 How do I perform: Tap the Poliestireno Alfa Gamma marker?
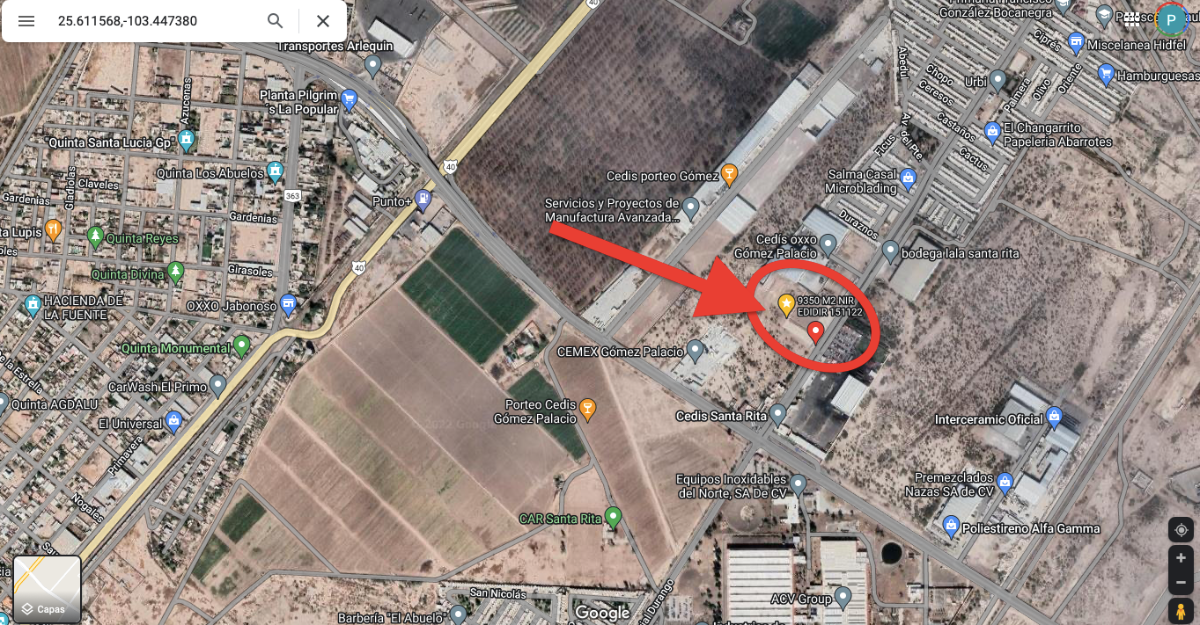(x=951, y=527)
